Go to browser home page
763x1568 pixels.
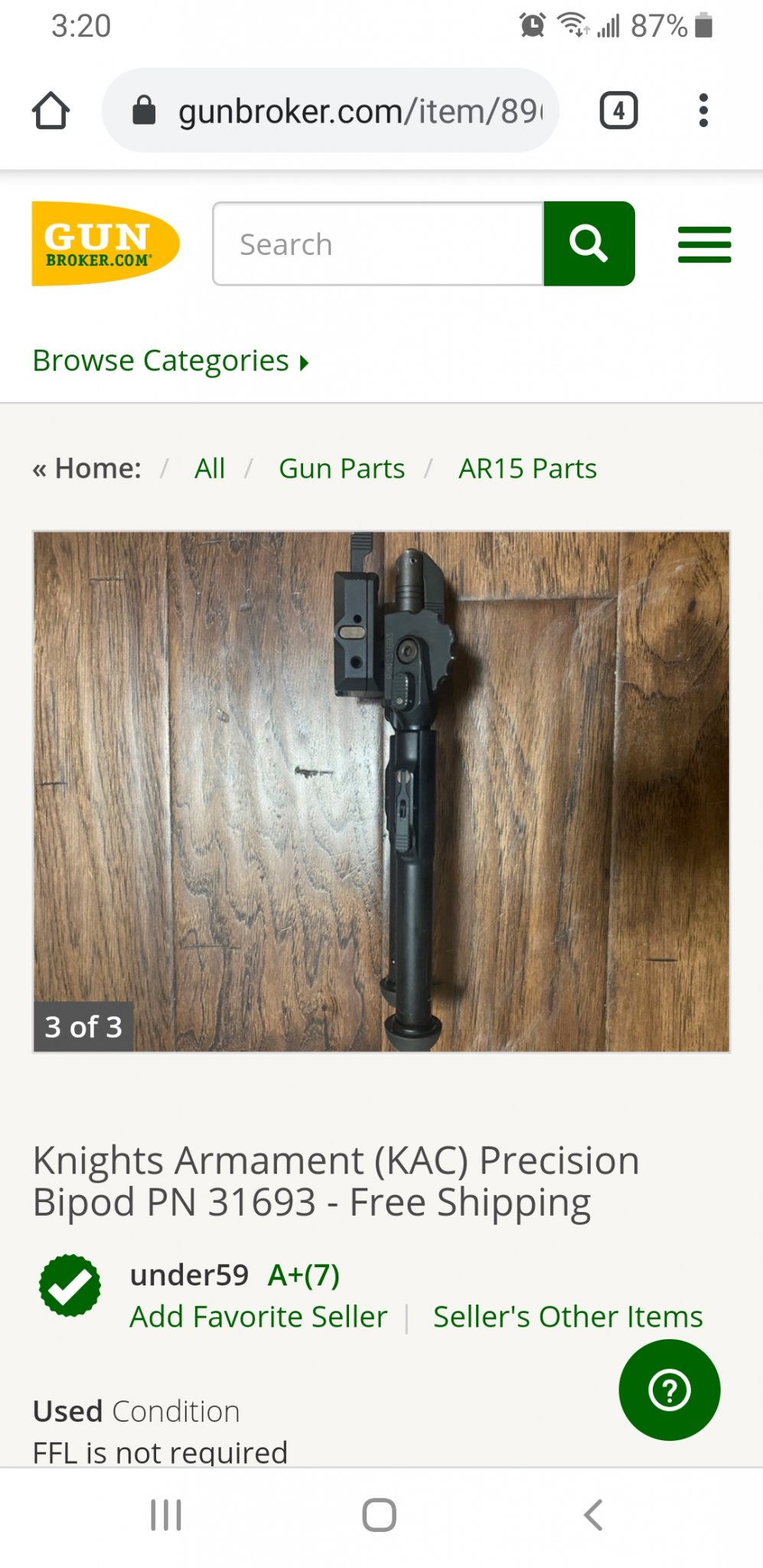click(x=51, y=110)
